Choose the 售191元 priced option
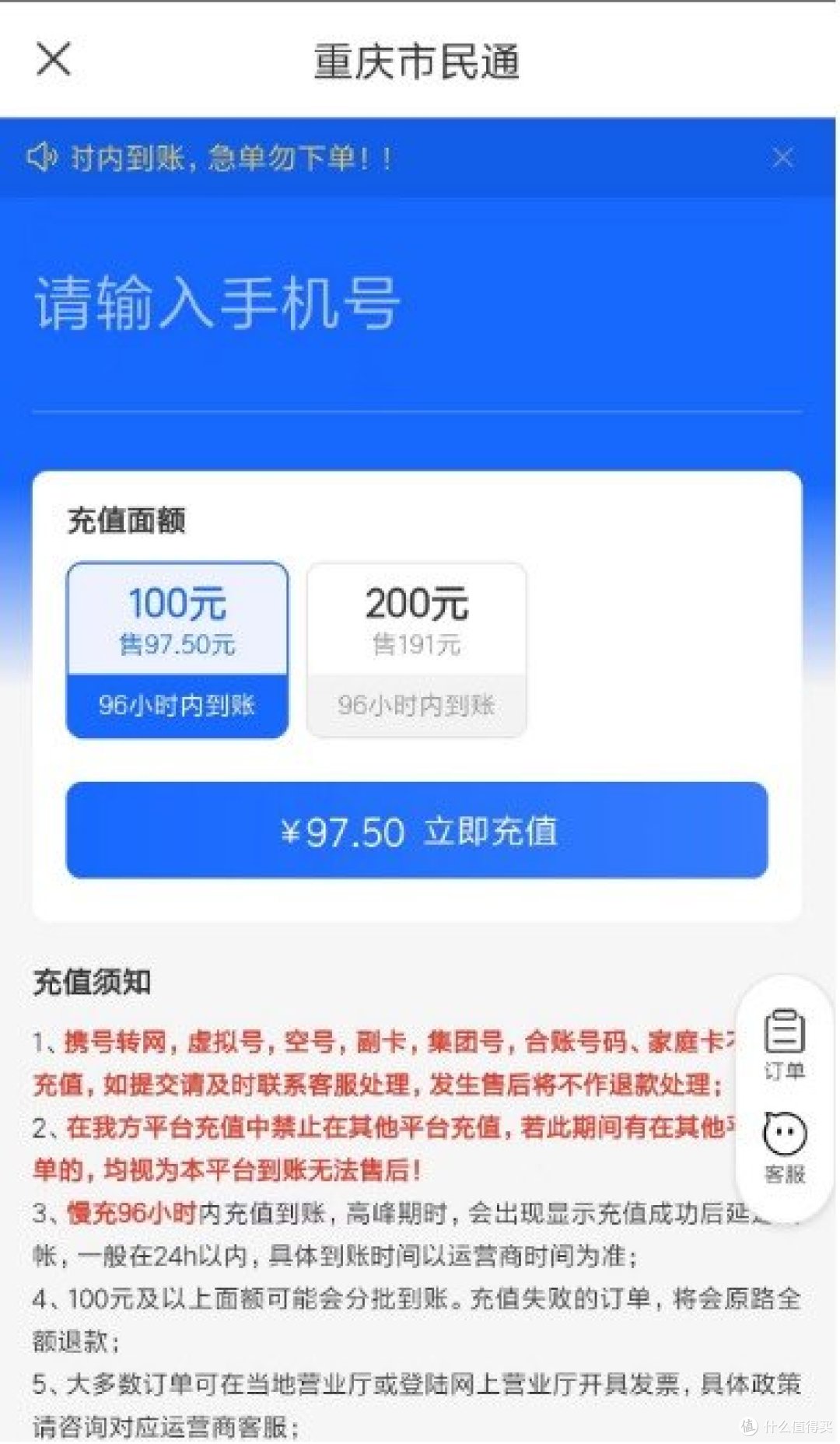Screen dimensions: 840x1444 tap(417, 644)
